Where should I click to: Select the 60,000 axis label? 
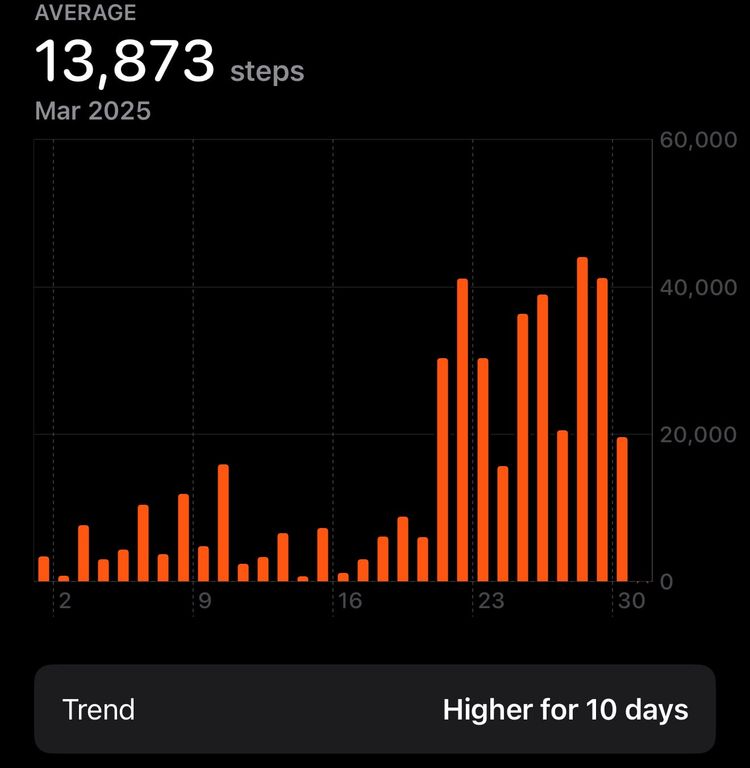[700, 140]
